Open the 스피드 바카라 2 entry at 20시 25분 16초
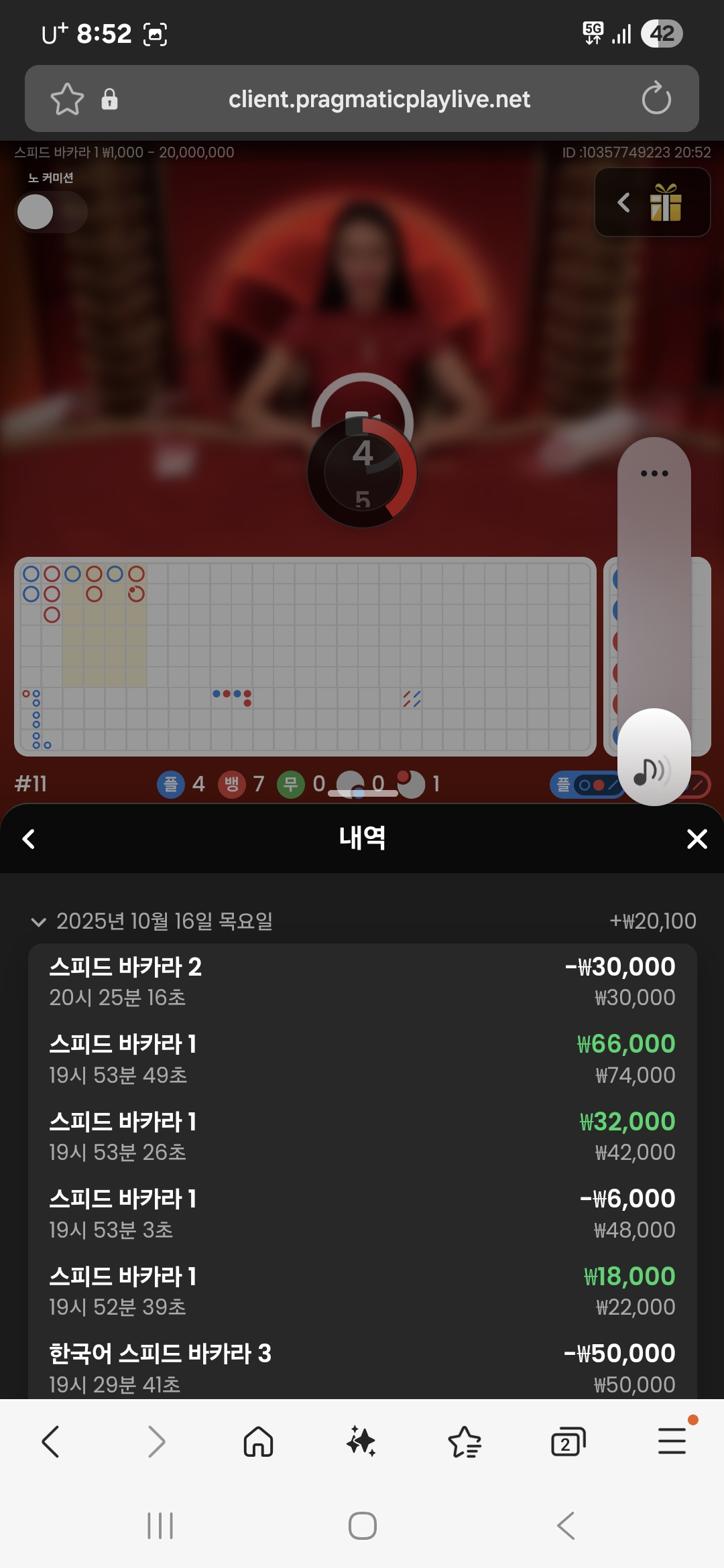724x1568 pixels. coord(362,981)
